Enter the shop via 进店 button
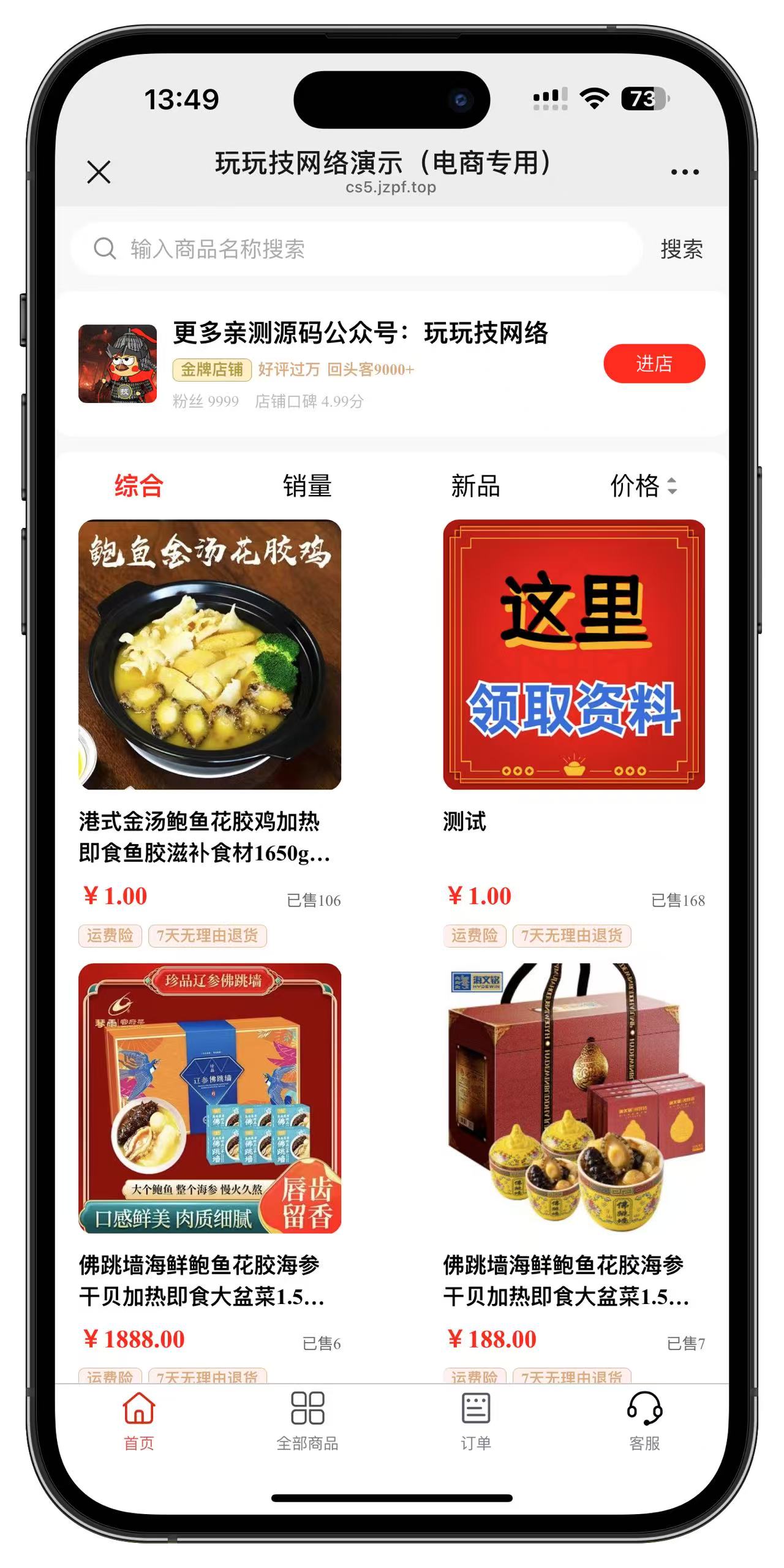784x1568 pixels. tap(654, 364)
